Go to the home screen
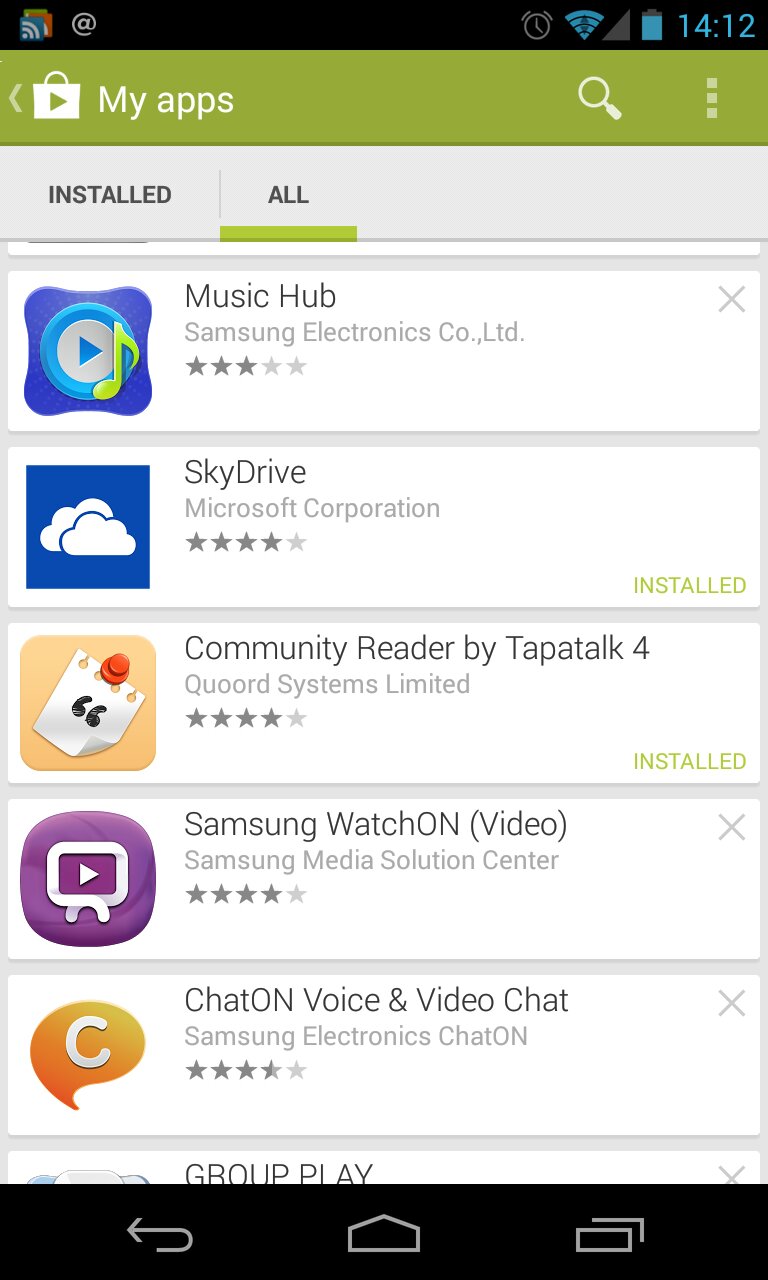The width and height of the screenshot is (768, 1280). [384, 1235]
